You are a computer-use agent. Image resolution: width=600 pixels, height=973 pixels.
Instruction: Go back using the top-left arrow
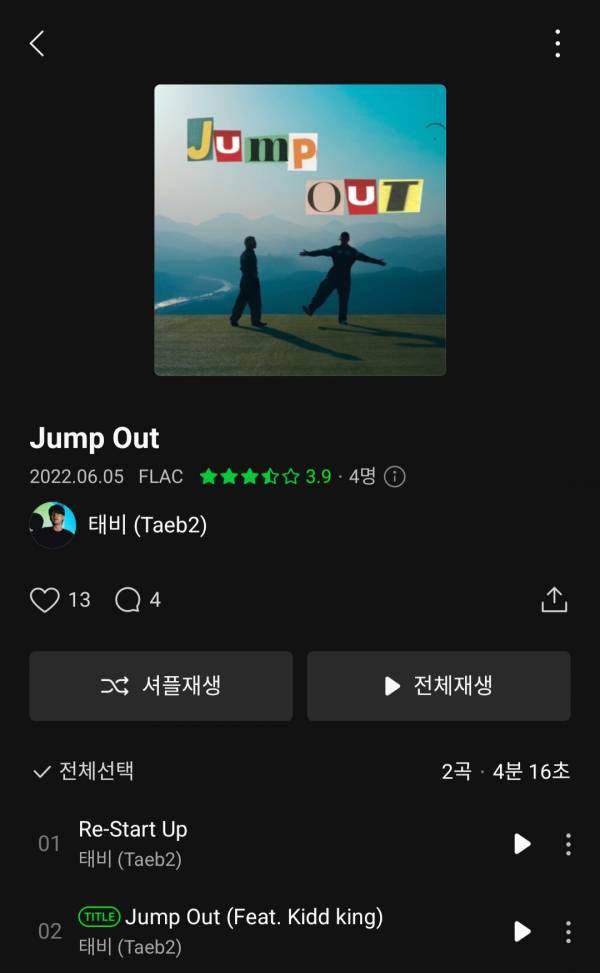coord(37,43)
